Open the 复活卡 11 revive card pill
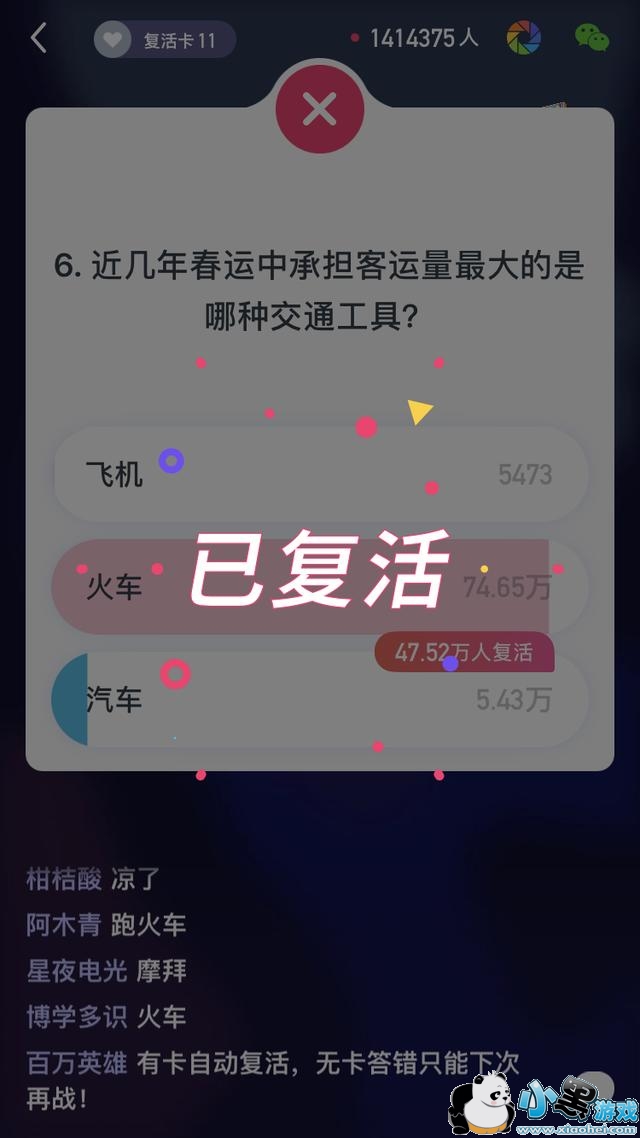Screen dimensions: 640x1138 [165, 41]
